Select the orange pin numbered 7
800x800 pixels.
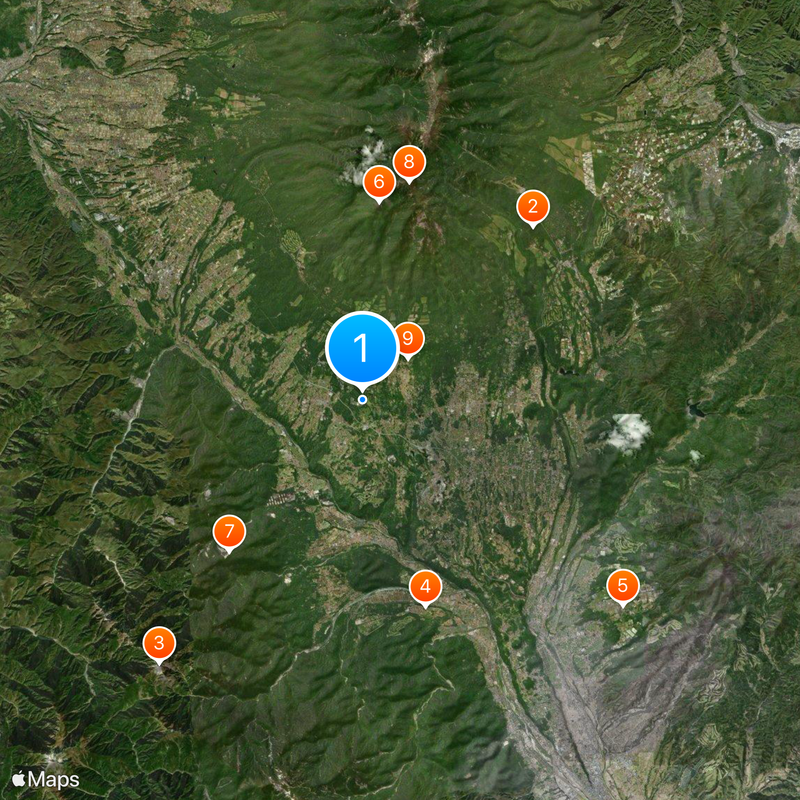point(229,531)
